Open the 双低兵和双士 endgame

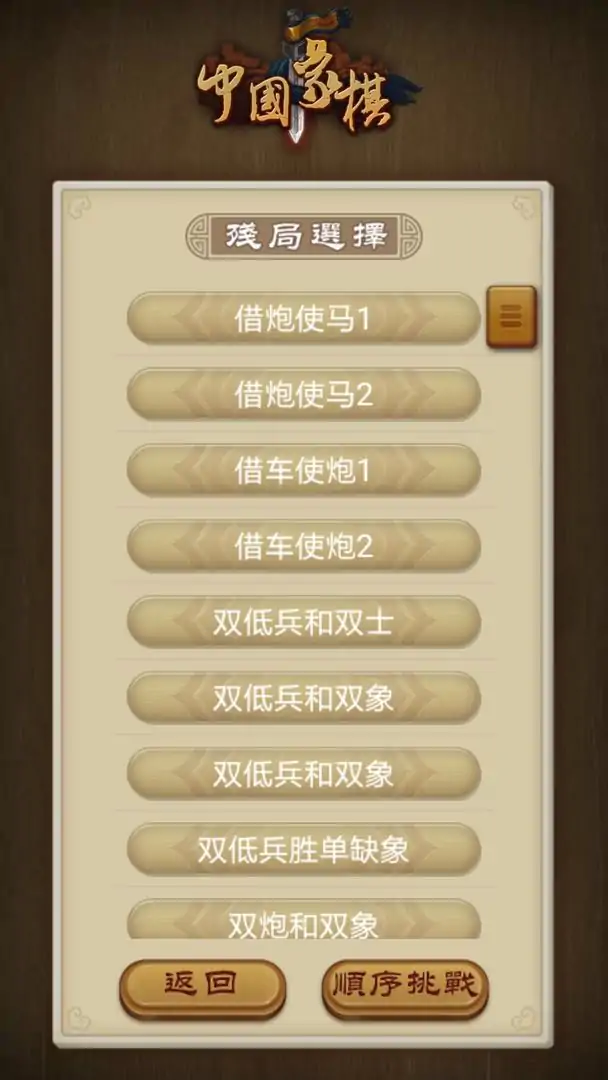point(303,623)
